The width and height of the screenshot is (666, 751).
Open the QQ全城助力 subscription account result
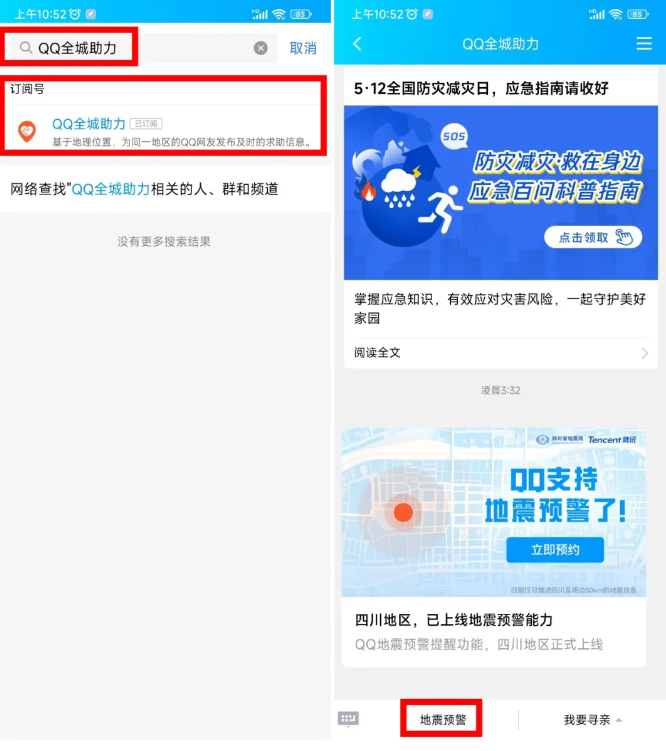pos(165,131)
